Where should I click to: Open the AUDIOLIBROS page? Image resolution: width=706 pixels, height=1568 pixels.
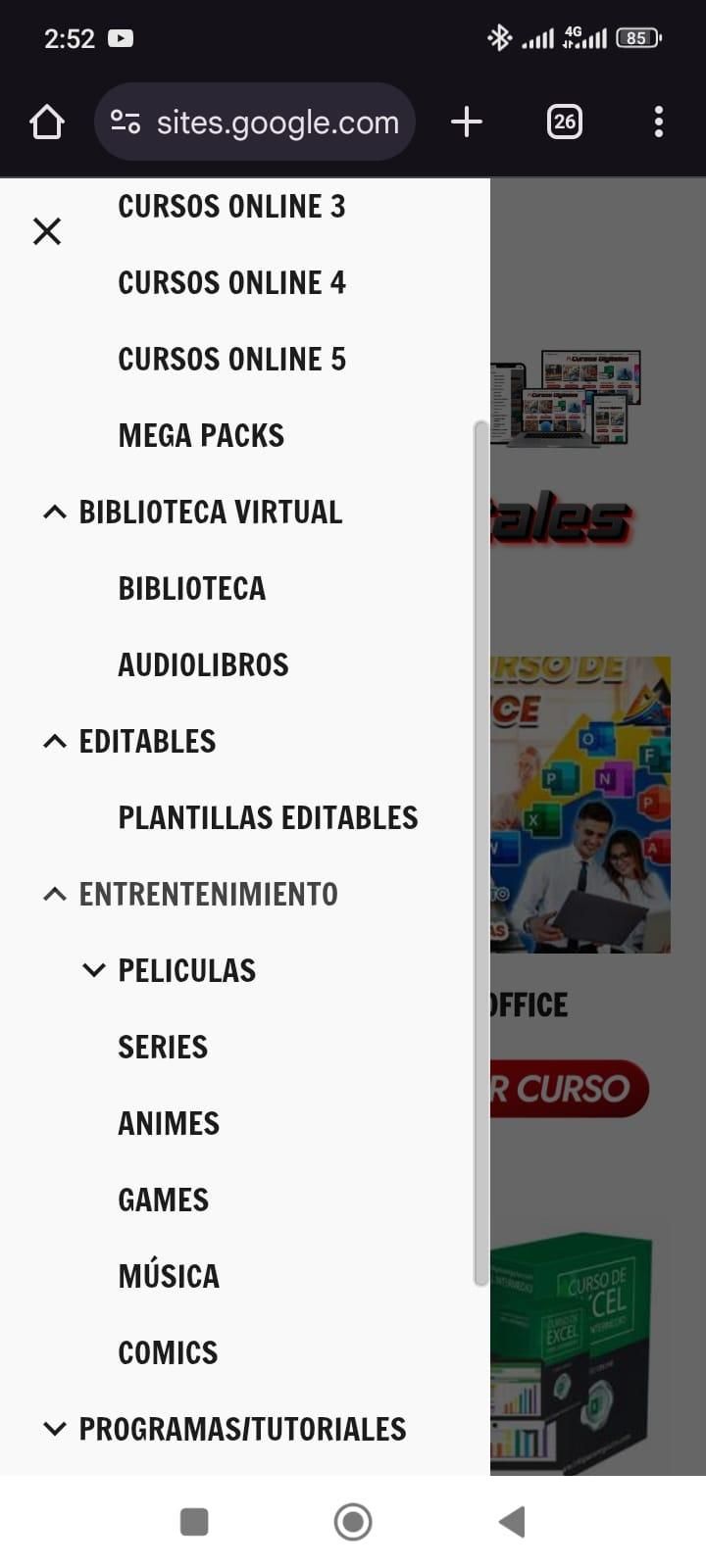[x=203, y=665]
